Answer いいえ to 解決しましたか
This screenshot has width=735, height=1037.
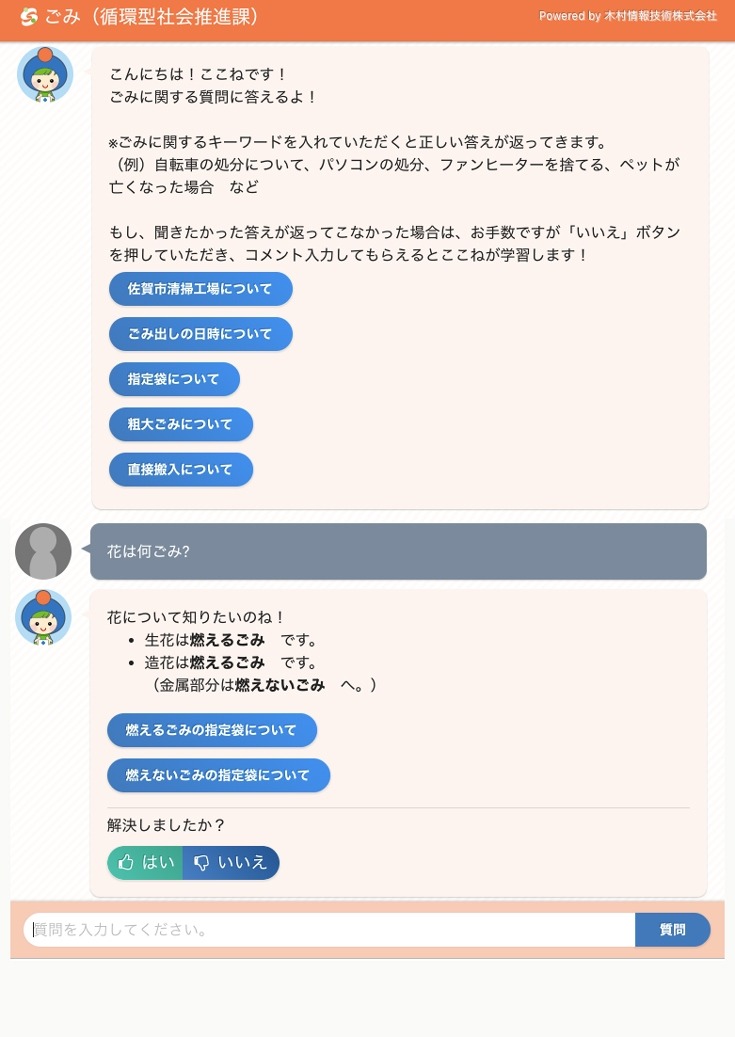click(x=231, y=863)
